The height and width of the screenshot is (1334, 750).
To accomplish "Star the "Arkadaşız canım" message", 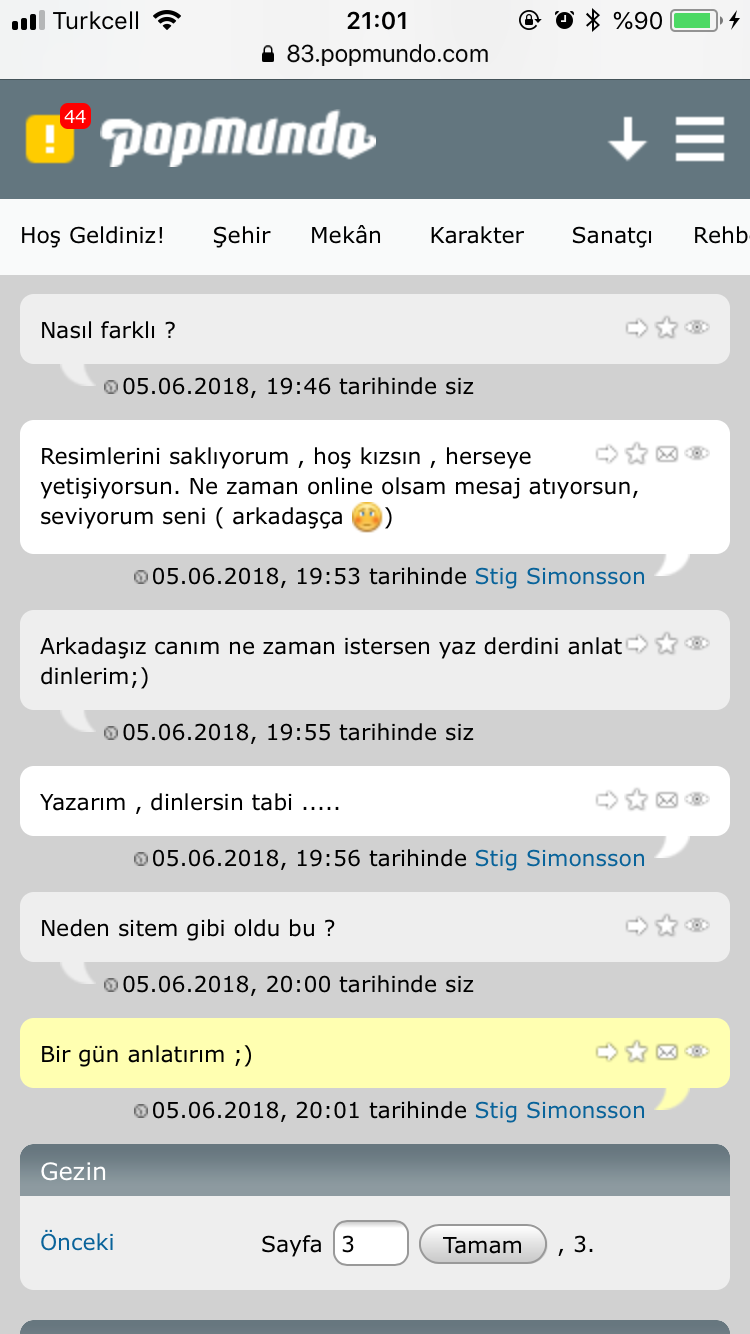I will coord(666,644).
